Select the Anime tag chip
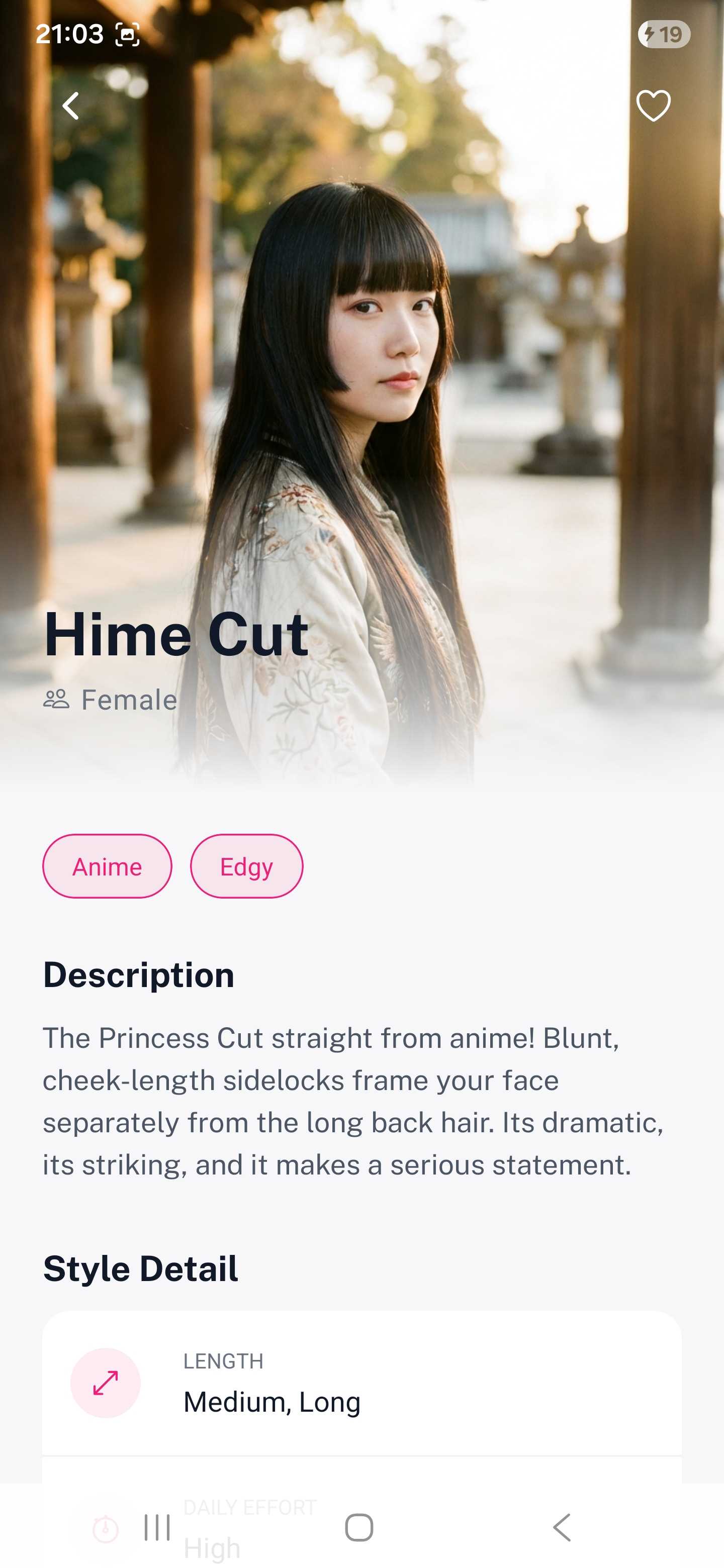Viewport: 724px width, 1568px height. click(107, 865)
